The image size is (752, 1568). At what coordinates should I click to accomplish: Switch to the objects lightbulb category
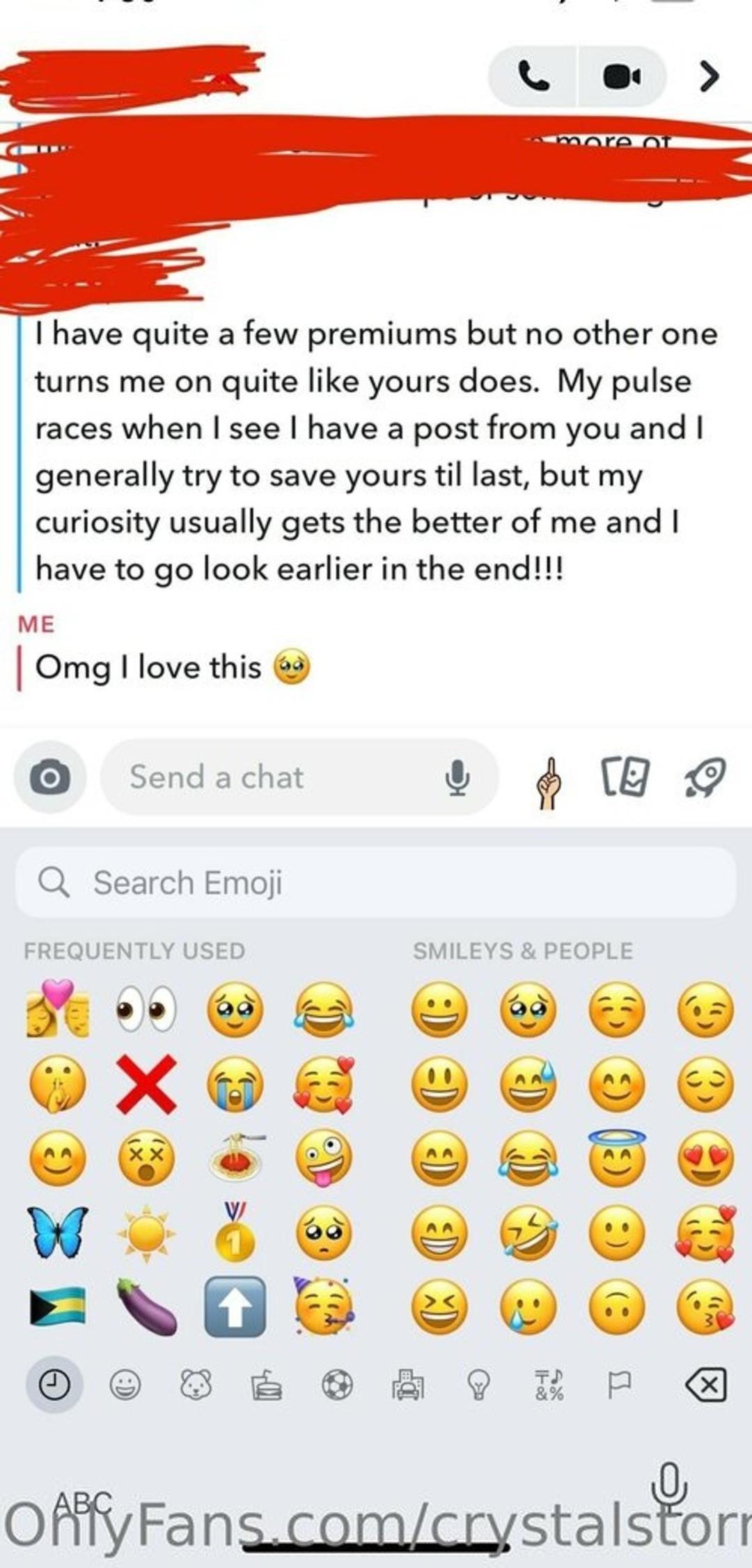478,1384
